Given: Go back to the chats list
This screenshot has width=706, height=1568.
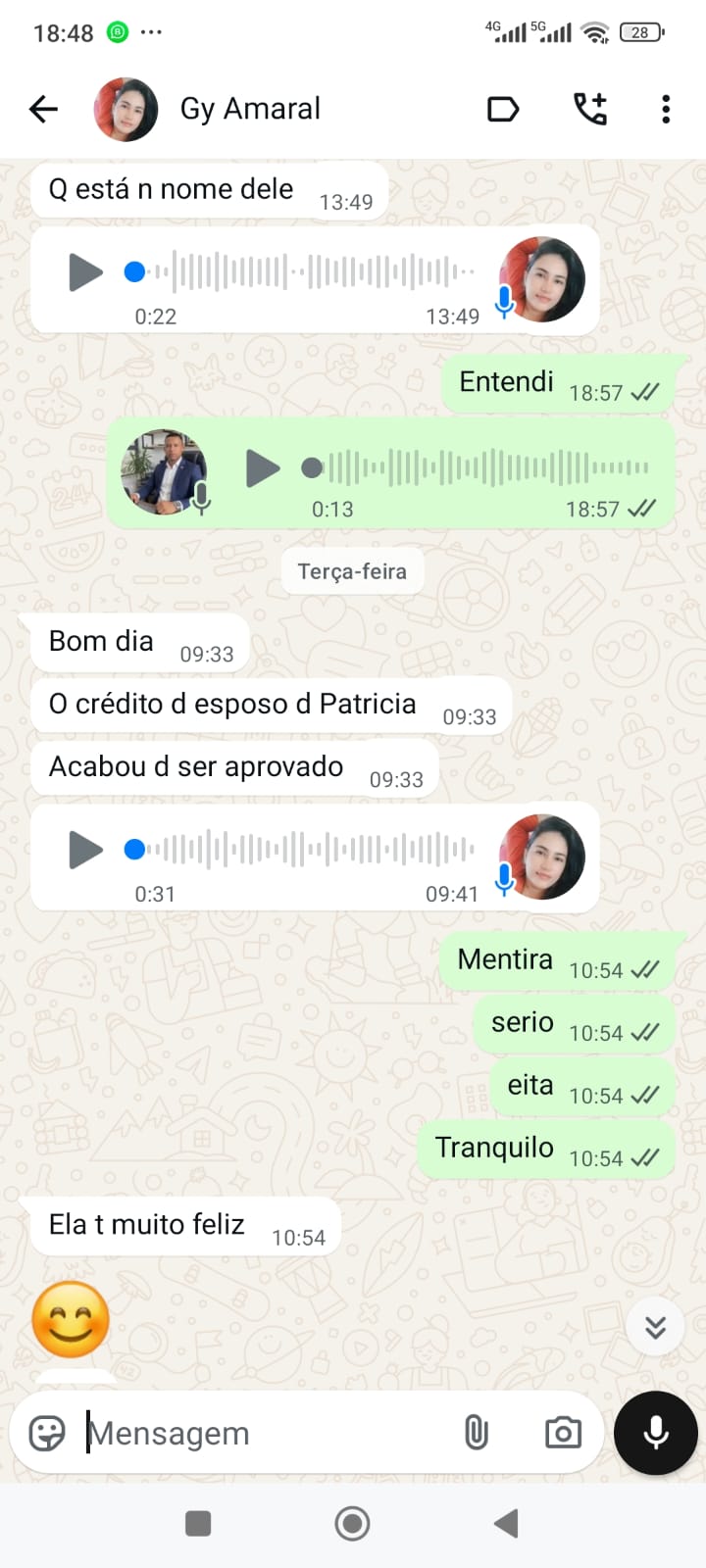Looking at the screenshot, I should [44, 109].
